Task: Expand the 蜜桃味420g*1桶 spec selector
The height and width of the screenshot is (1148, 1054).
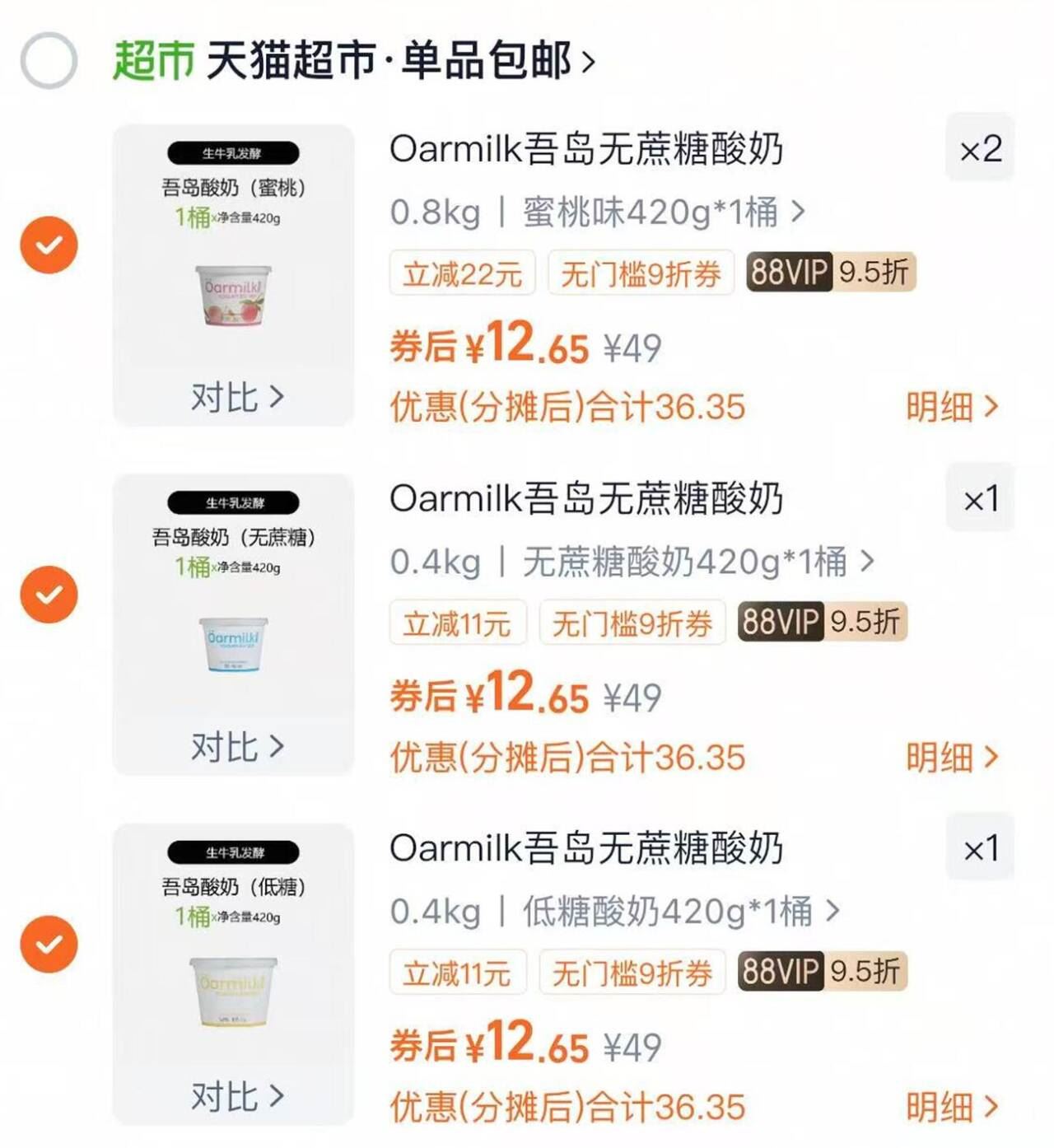Action: [x=663, y=212]
